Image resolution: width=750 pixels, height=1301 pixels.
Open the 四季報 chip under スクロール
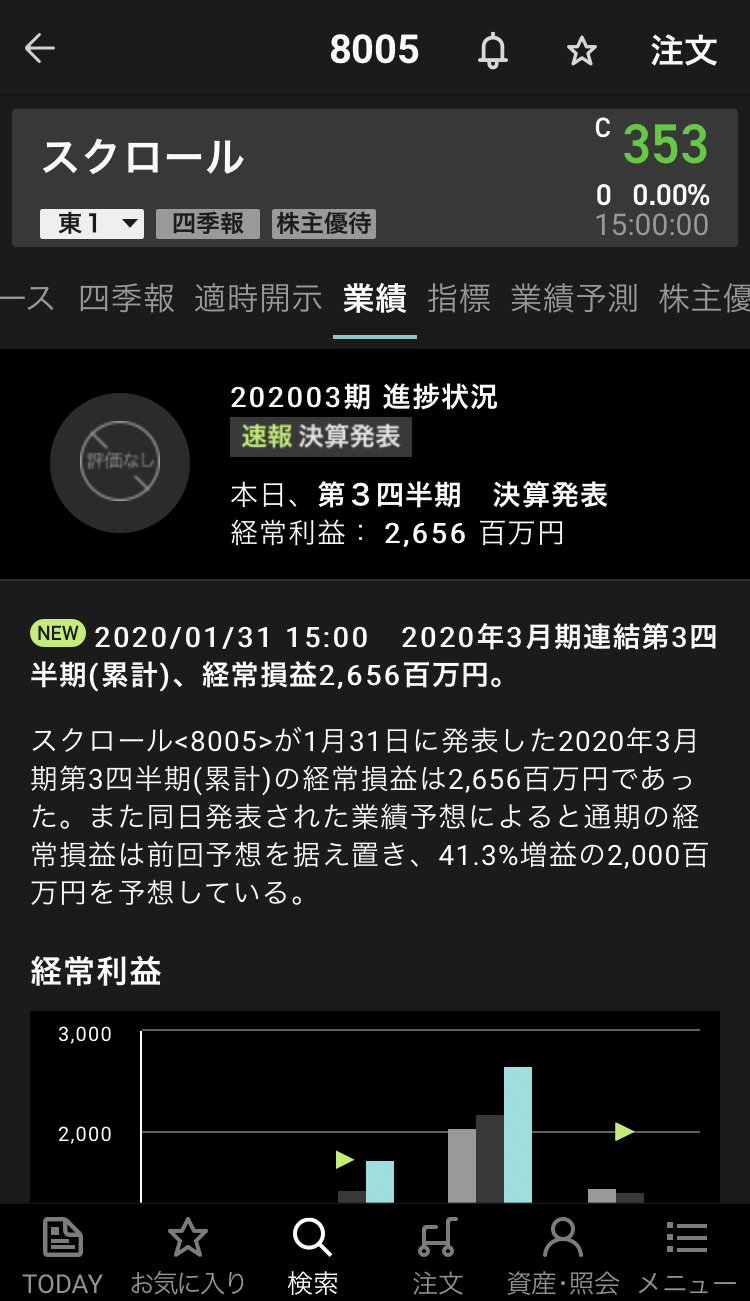tap(208, 223)
